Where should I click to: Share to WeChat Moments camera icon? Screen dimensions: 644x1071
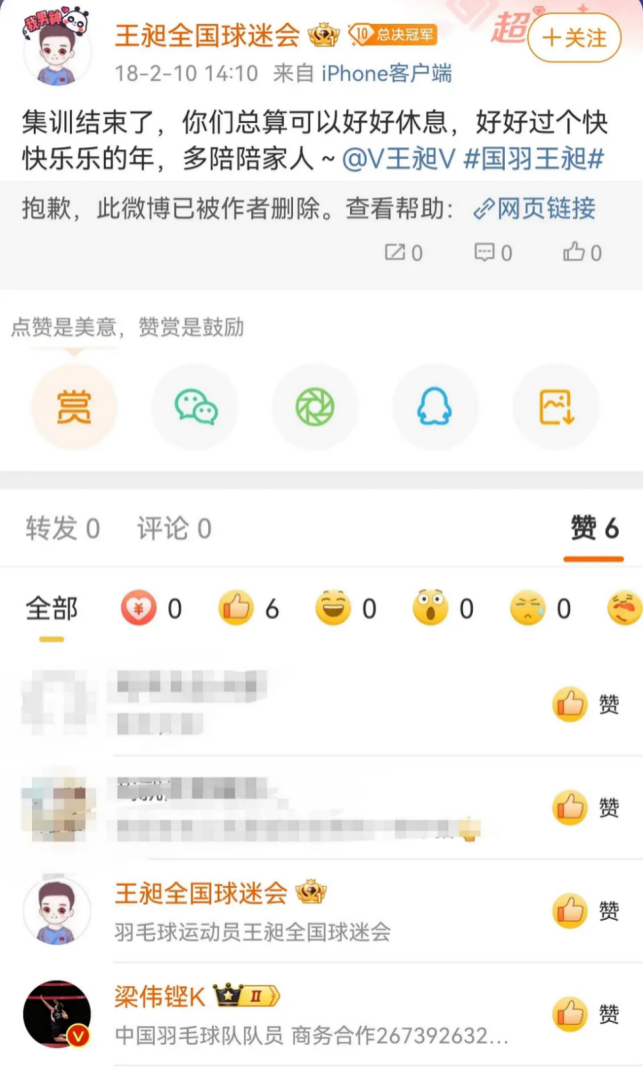(x=315, y=407)
